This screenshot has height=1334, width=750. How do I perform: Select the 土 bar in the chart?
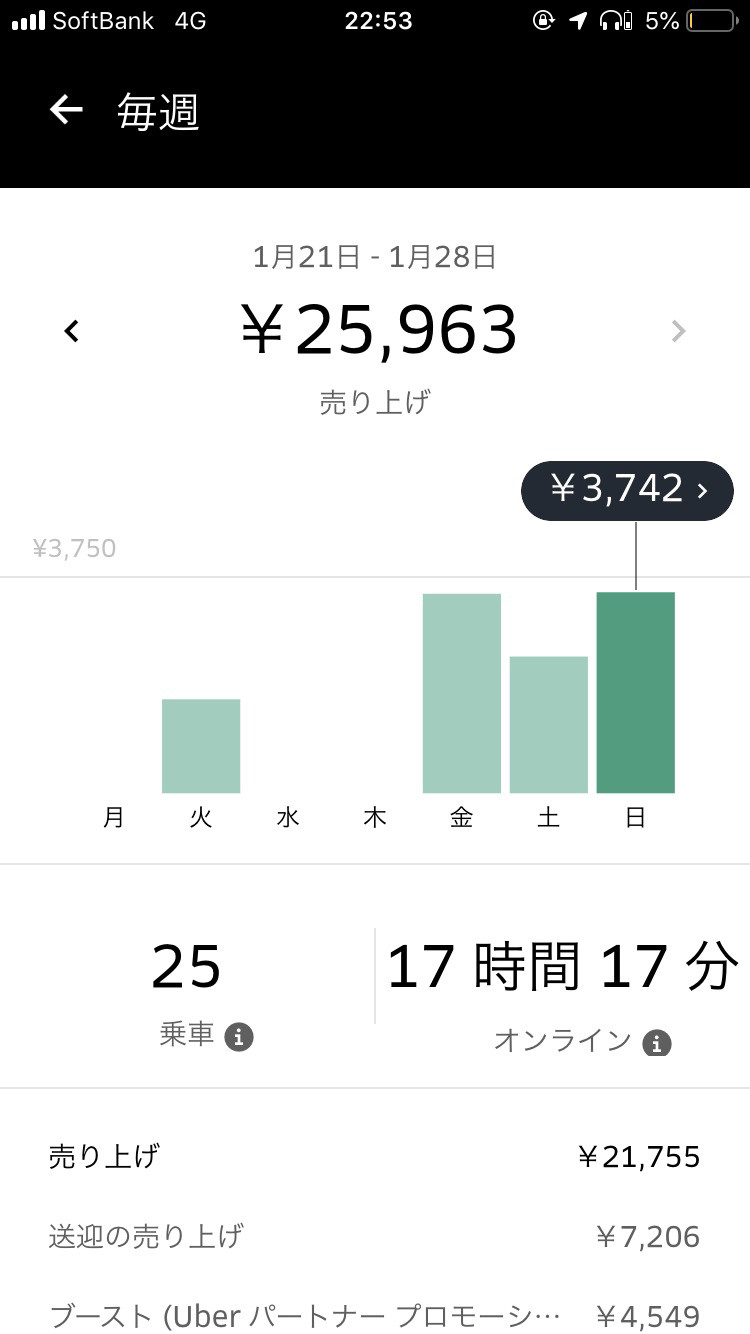coord(549,724)
